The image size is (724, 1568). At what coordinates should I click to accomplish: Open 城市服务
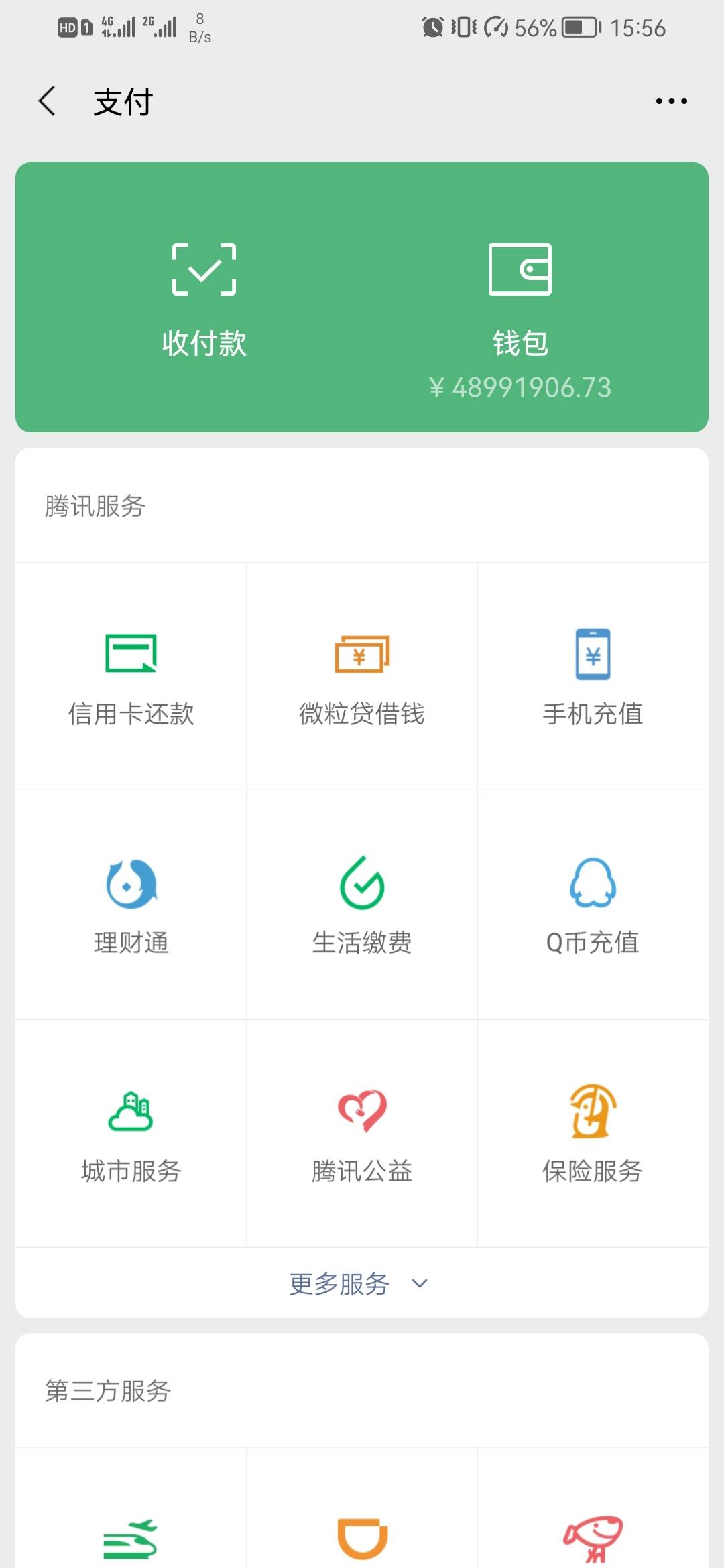pyautogui.click(x=131, y=1134)
